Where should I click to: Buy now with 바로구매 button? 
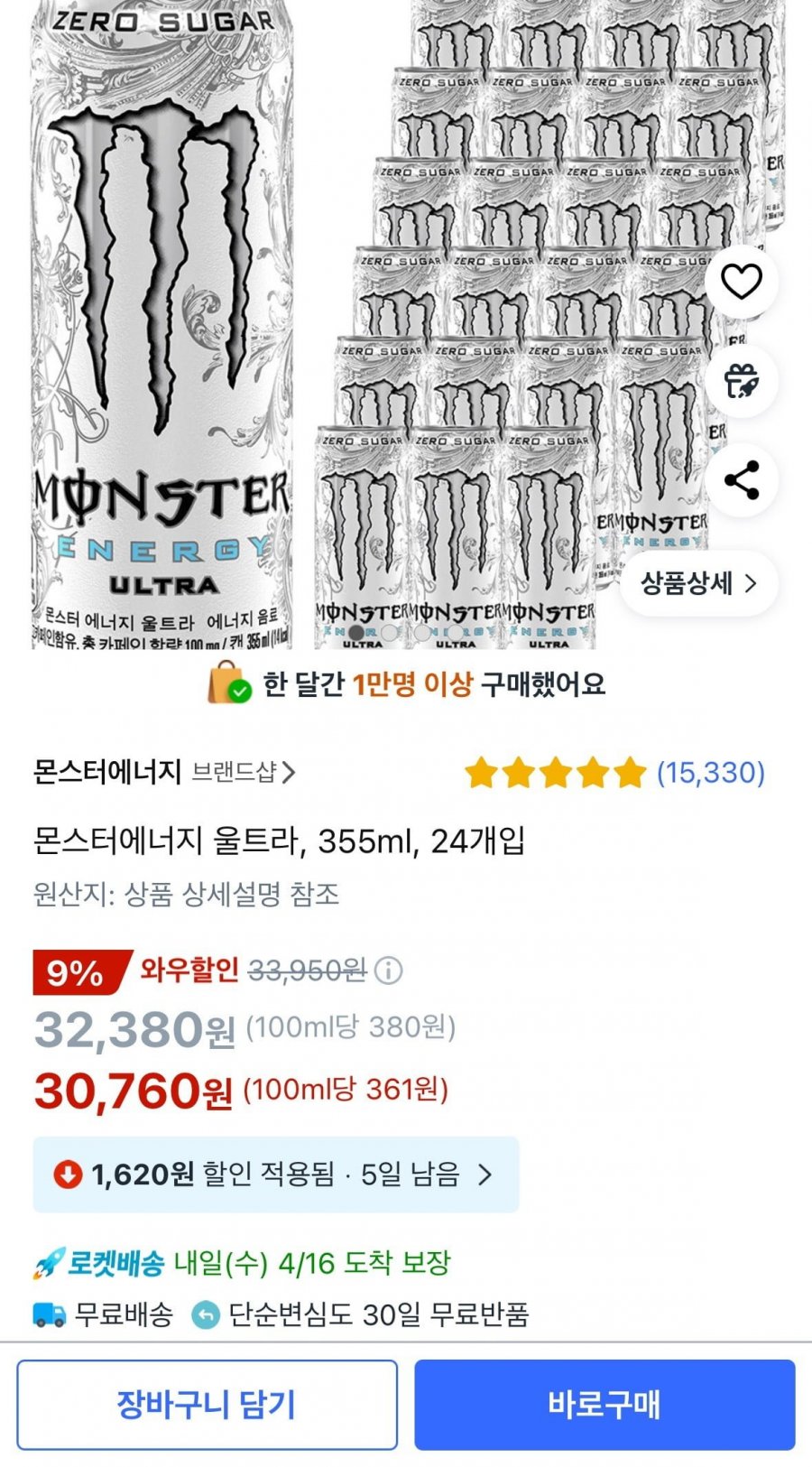click(x=604, y=1405)
